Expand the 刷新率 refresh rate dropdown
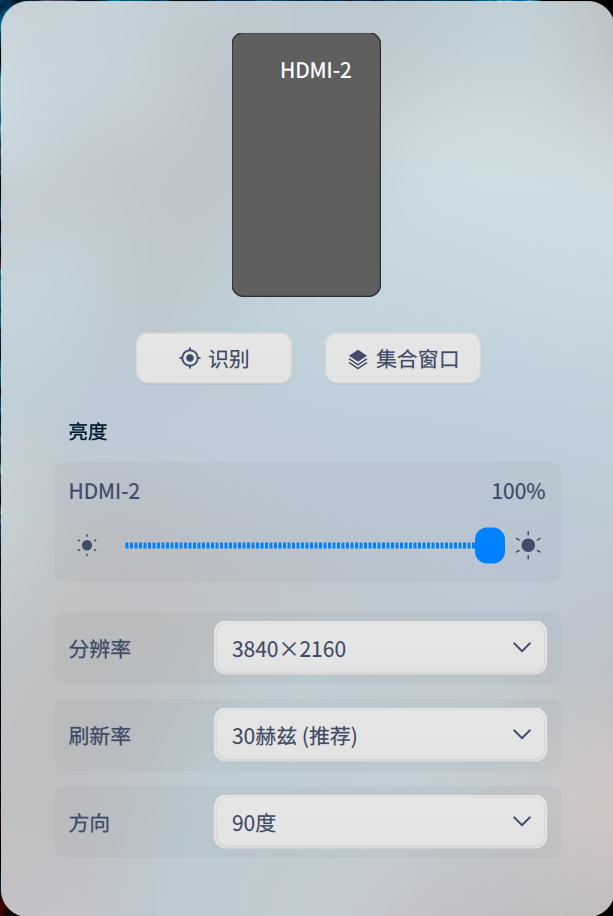This screenshot has height=916, width=613. [x=380, y=736]
